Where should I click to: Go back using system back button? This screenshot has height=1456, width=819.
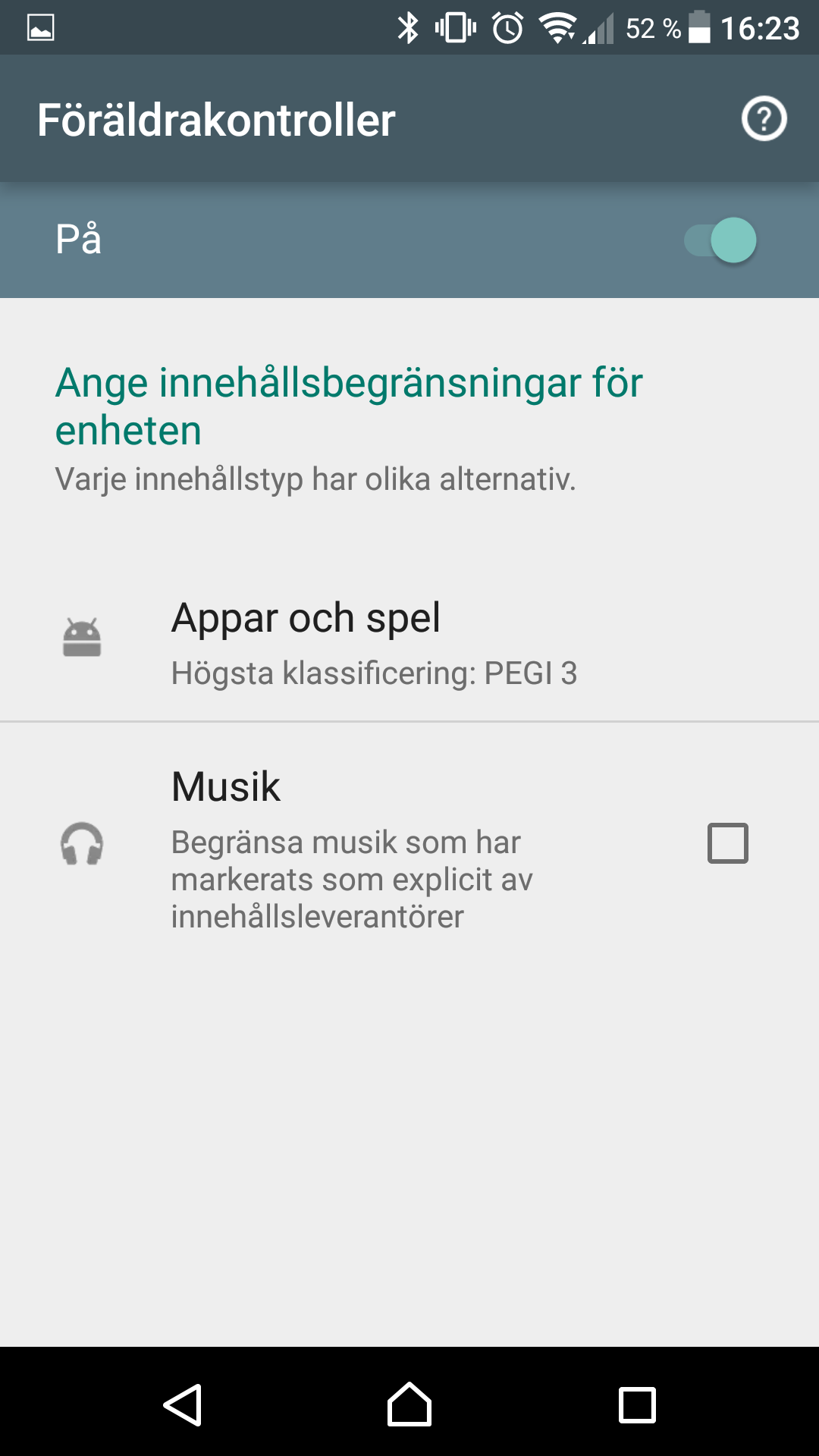click(183, 1404)
